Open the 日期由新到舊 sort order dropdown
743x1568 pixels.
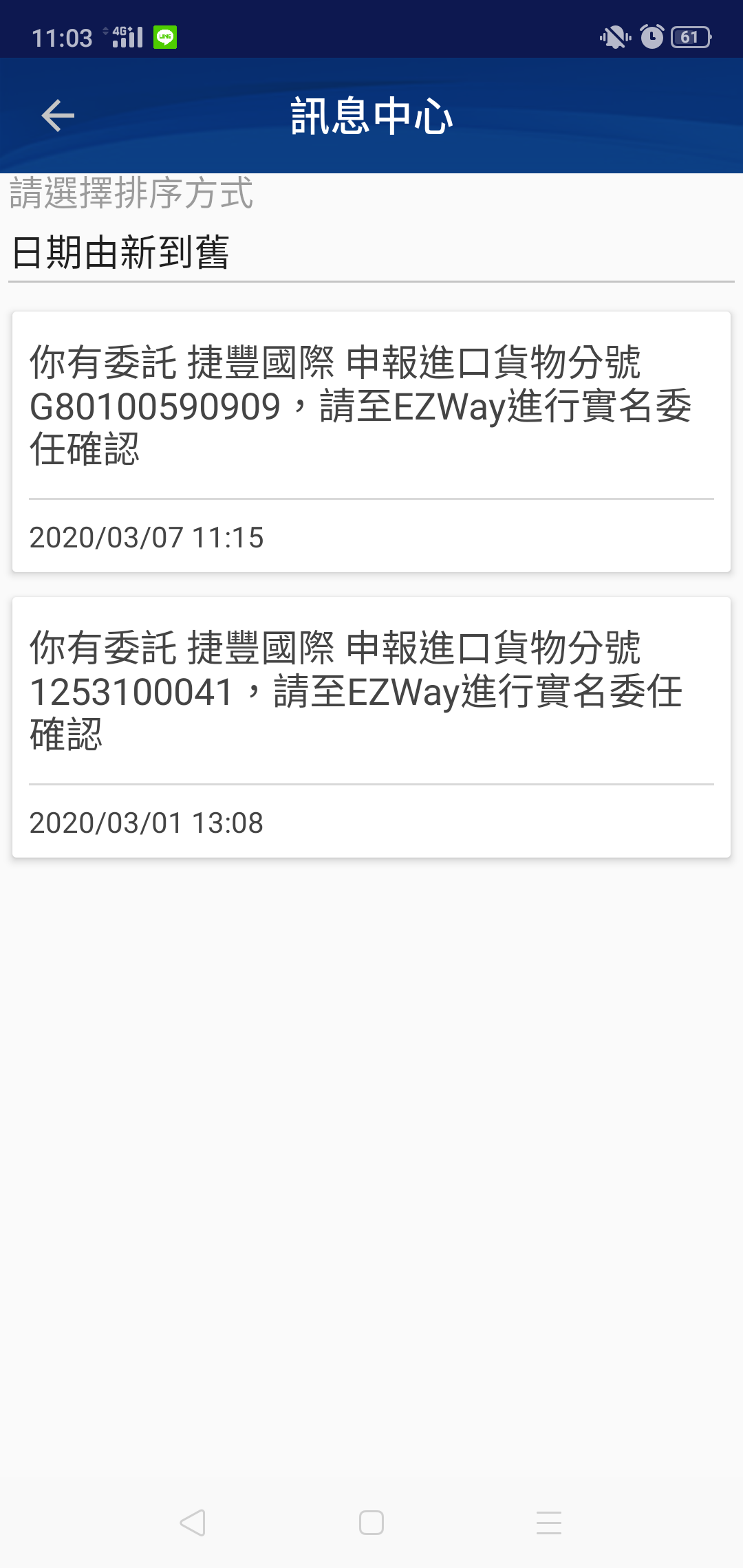point(371,252)
